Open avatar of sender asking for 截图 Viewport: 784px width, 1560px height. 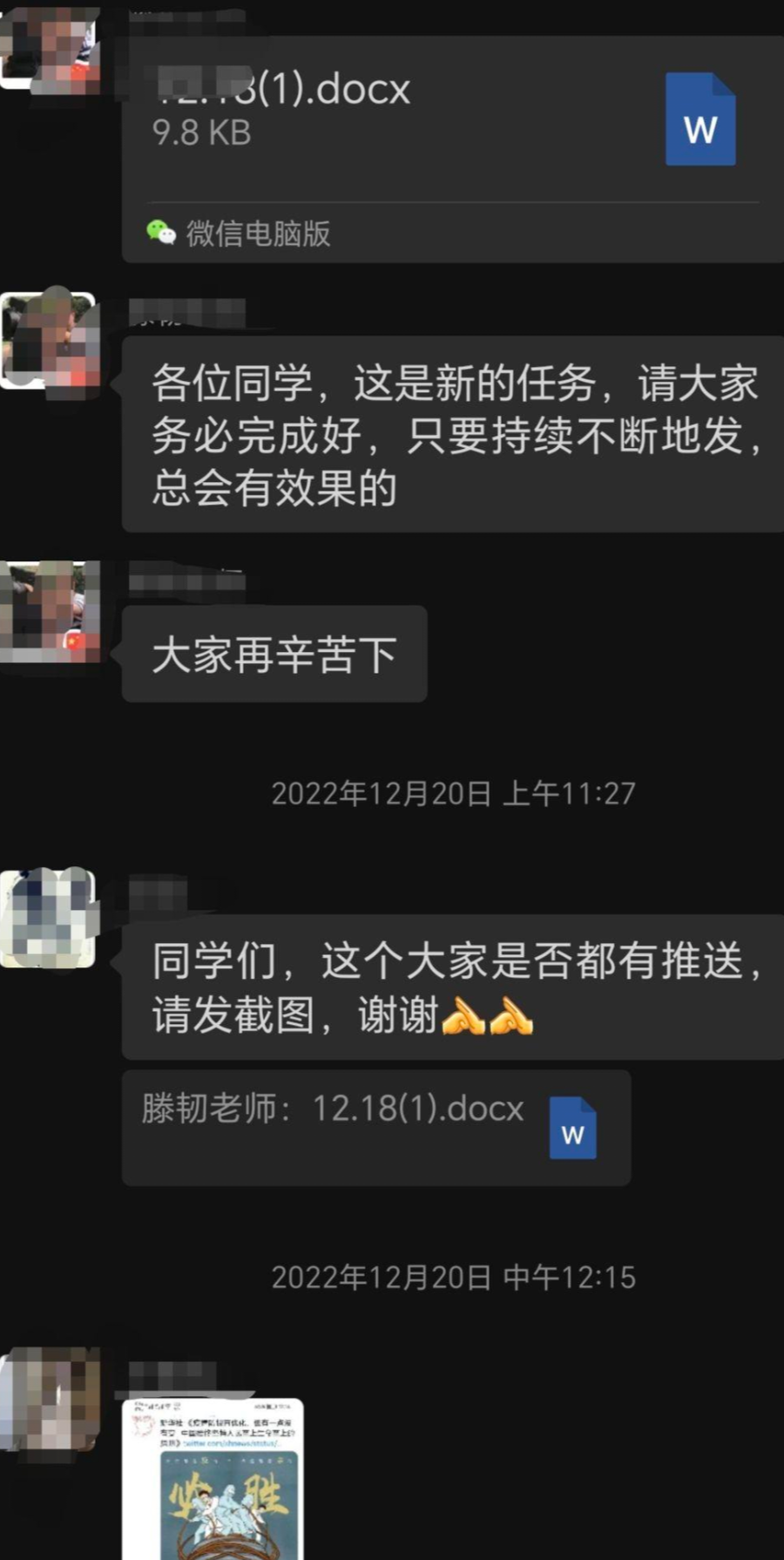(49, 918)
